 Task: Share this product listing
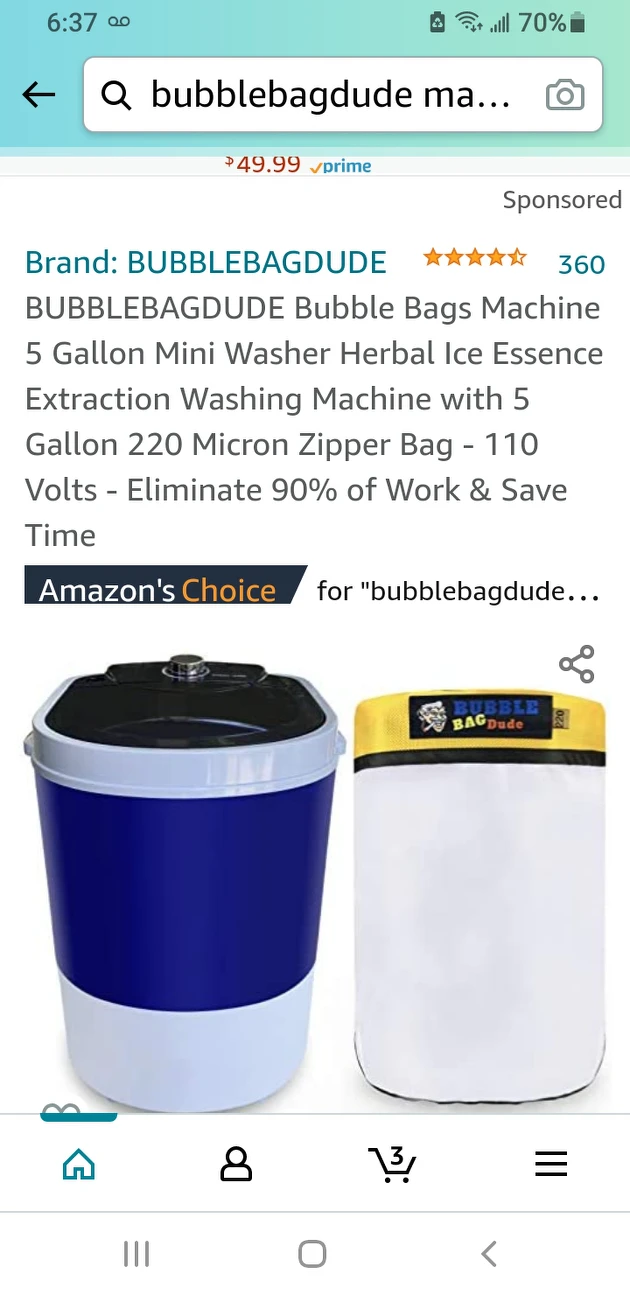point(577,665)
